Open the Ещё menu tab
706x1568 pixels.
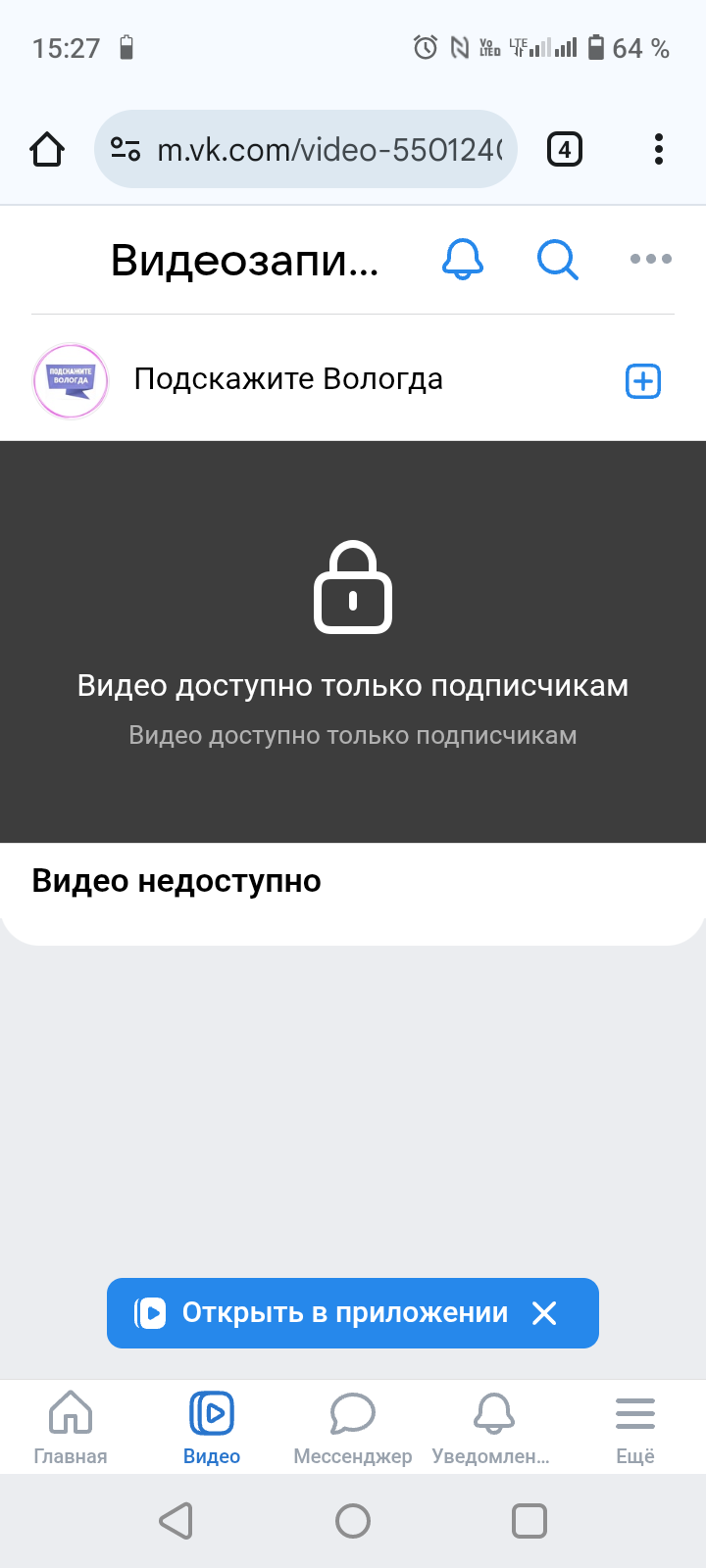[x=635, y=1428]
